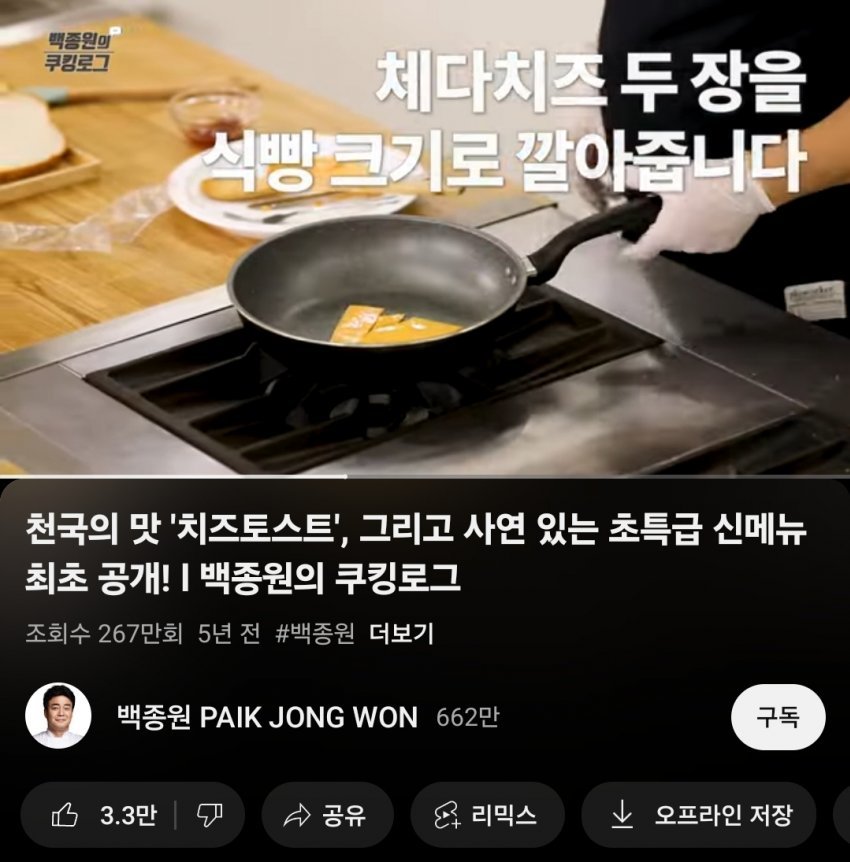
Task: Open the #백종원 hashtag
Action: point(314,634)
